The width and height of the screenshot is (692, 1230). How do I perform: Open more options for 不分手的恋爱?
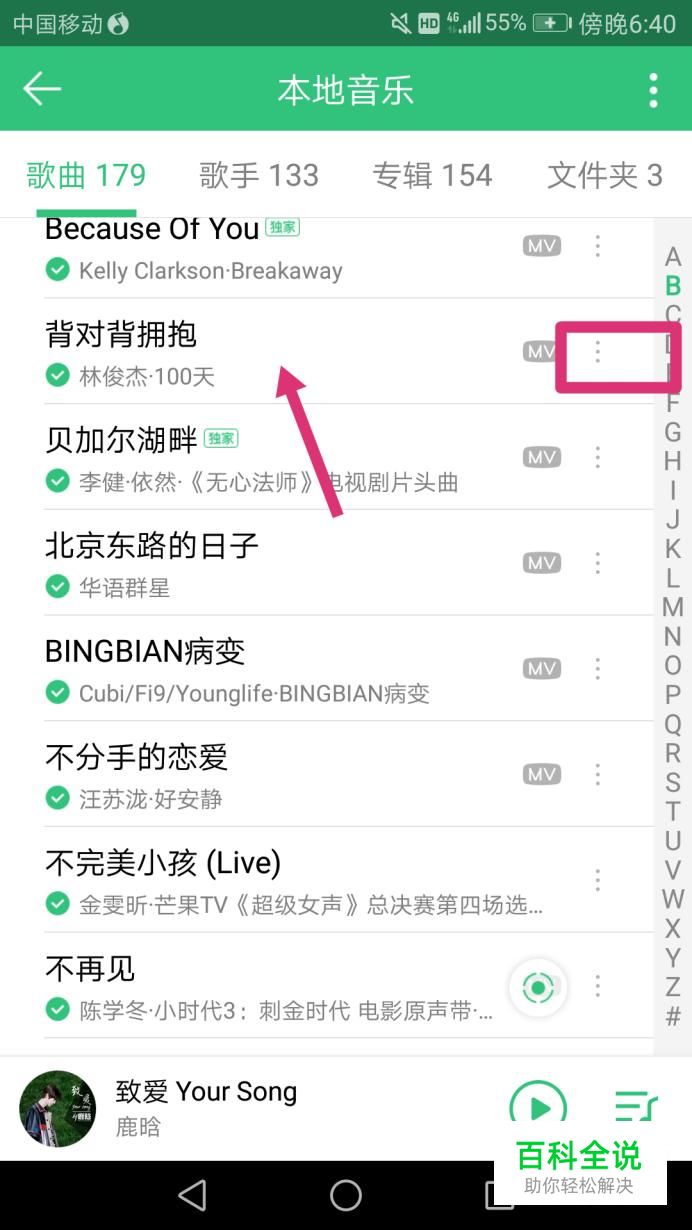pyautogui.click(x=598, y=775)
